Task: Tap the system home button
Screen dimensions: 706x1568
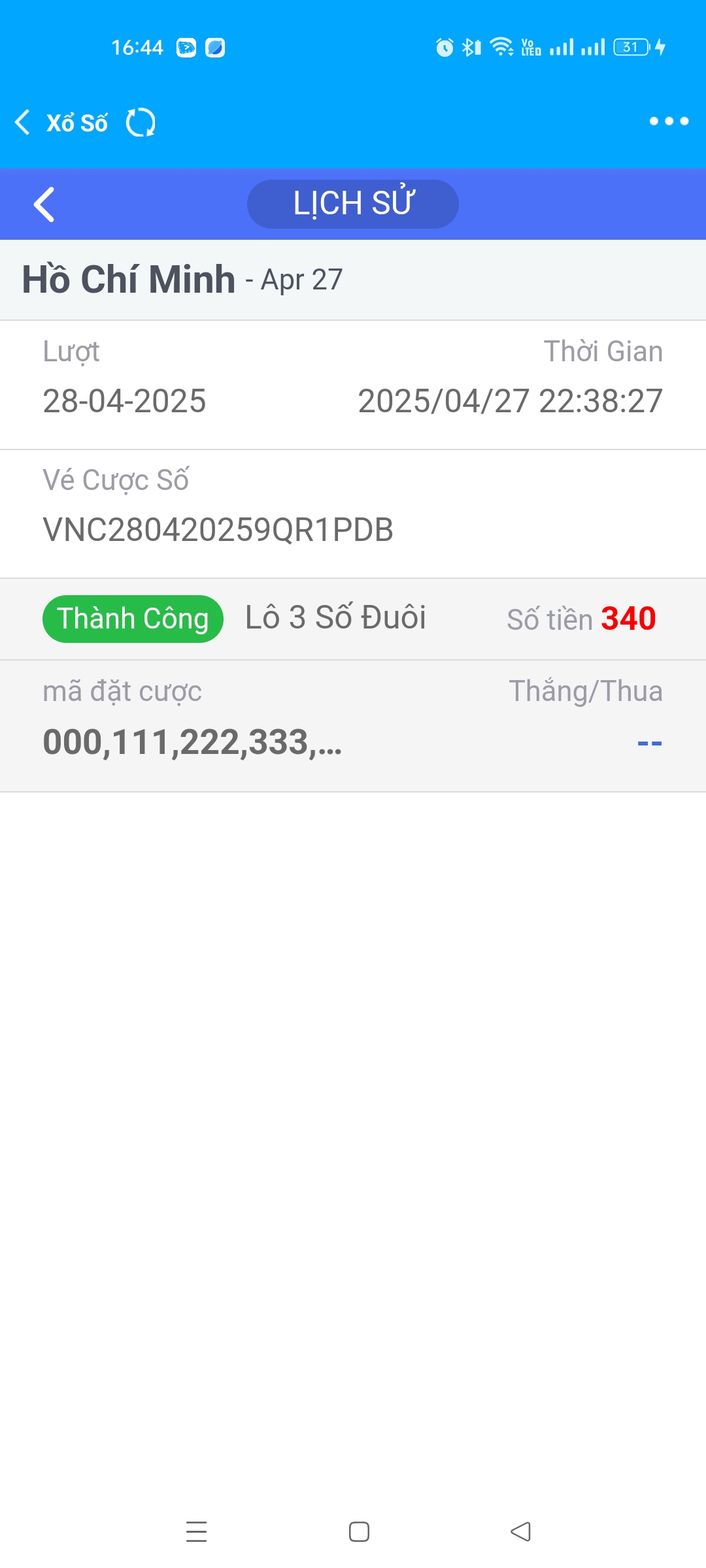Action: point(359,1531)
